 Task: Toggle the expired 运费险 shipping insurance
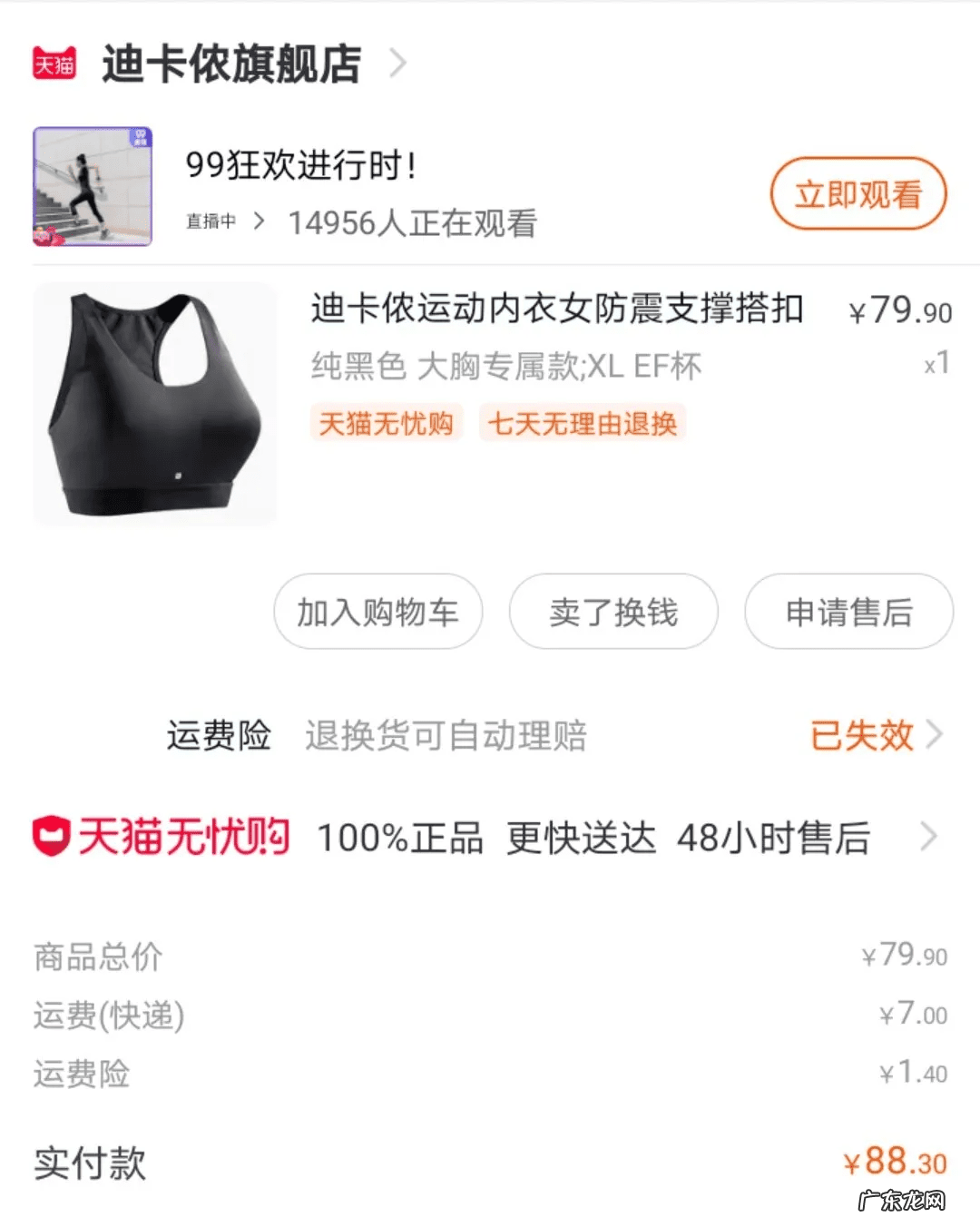pos(218,736)
